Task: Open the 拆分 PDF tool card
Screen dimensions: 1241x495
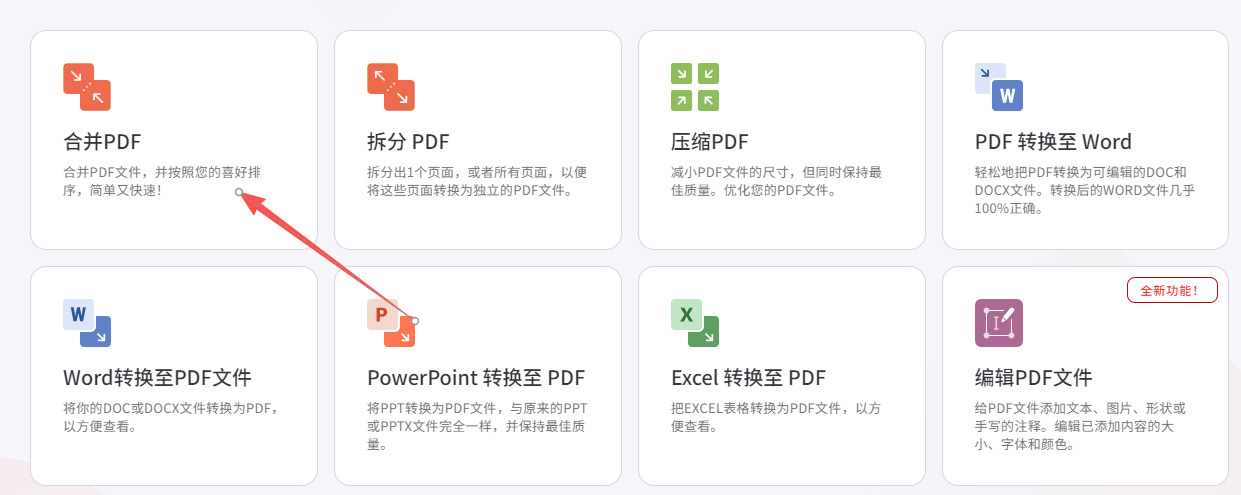Action: [477, 140]
